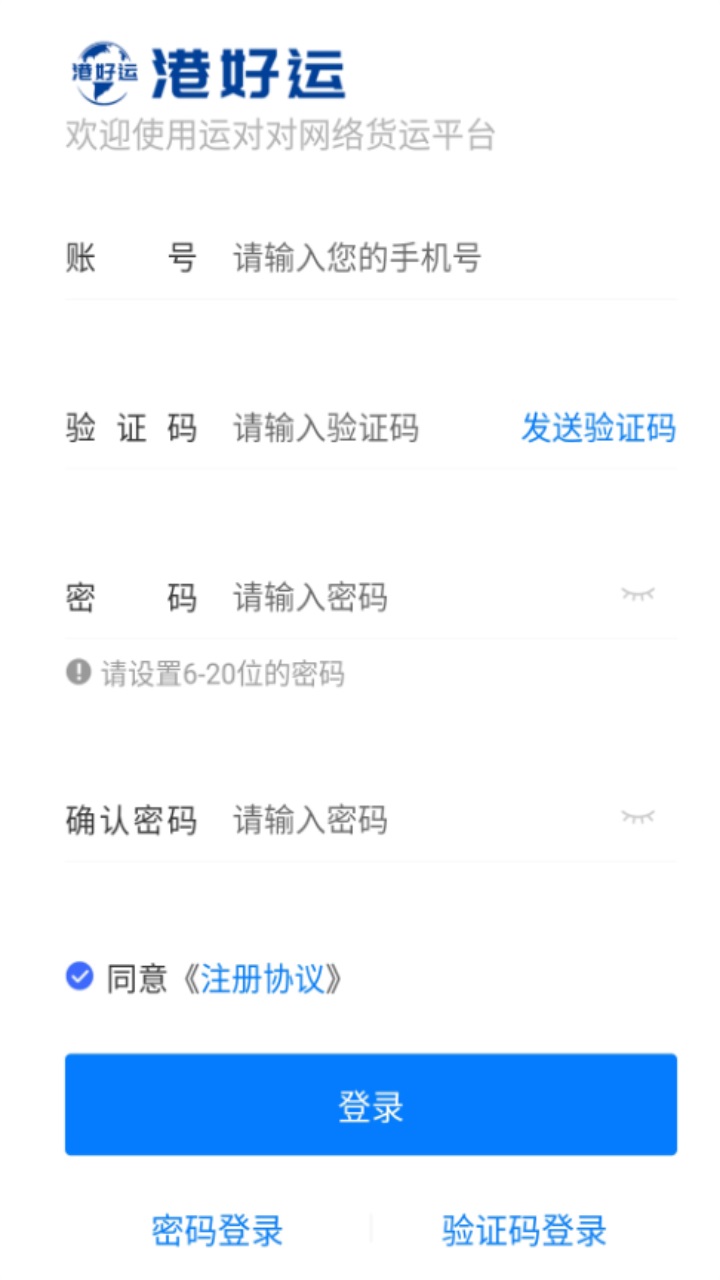Tap the blue 登录 button
The image size is (720, 1280).
(371, 1105)
